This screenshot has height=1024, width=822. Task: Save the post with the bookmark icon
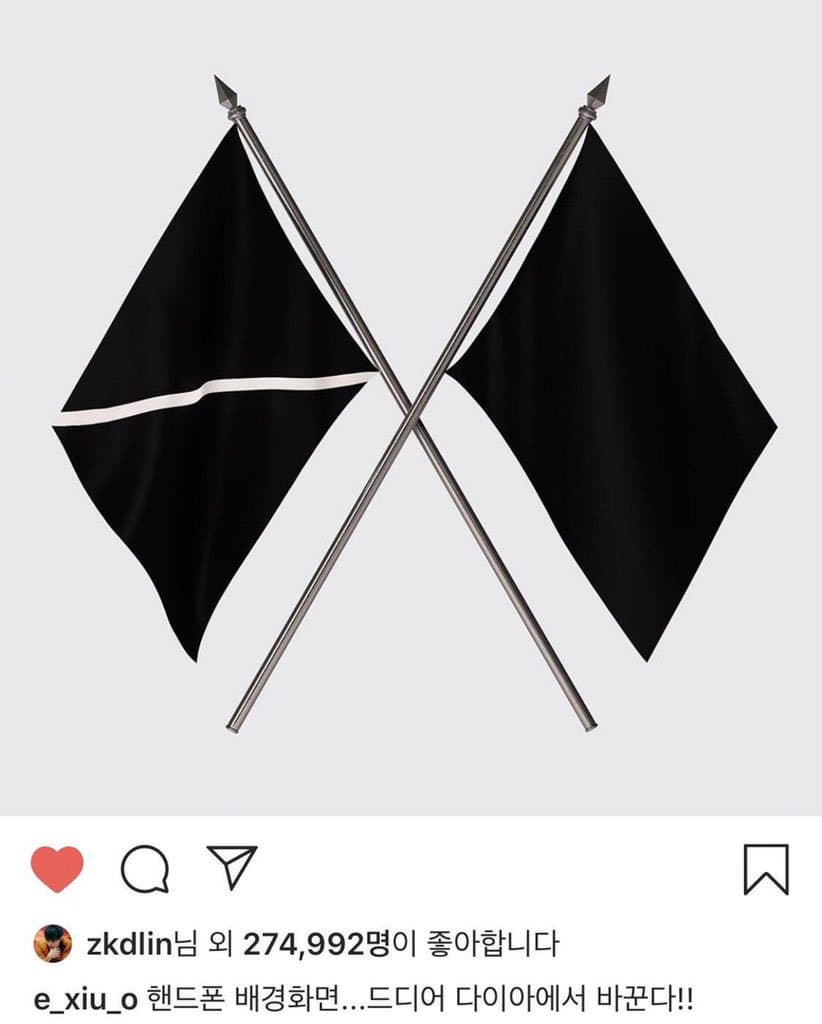point(766,868)
